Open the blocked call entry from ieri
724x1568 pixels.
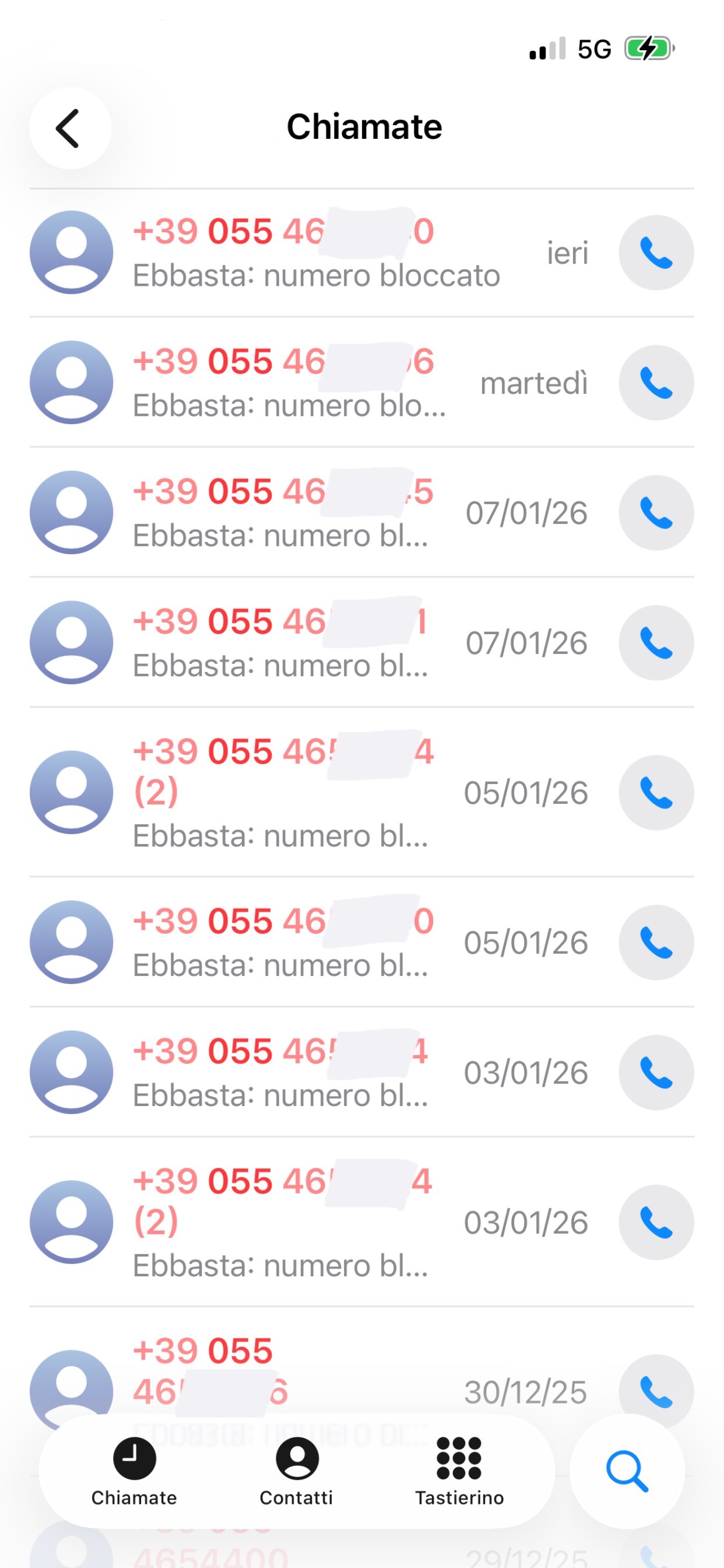317,253
